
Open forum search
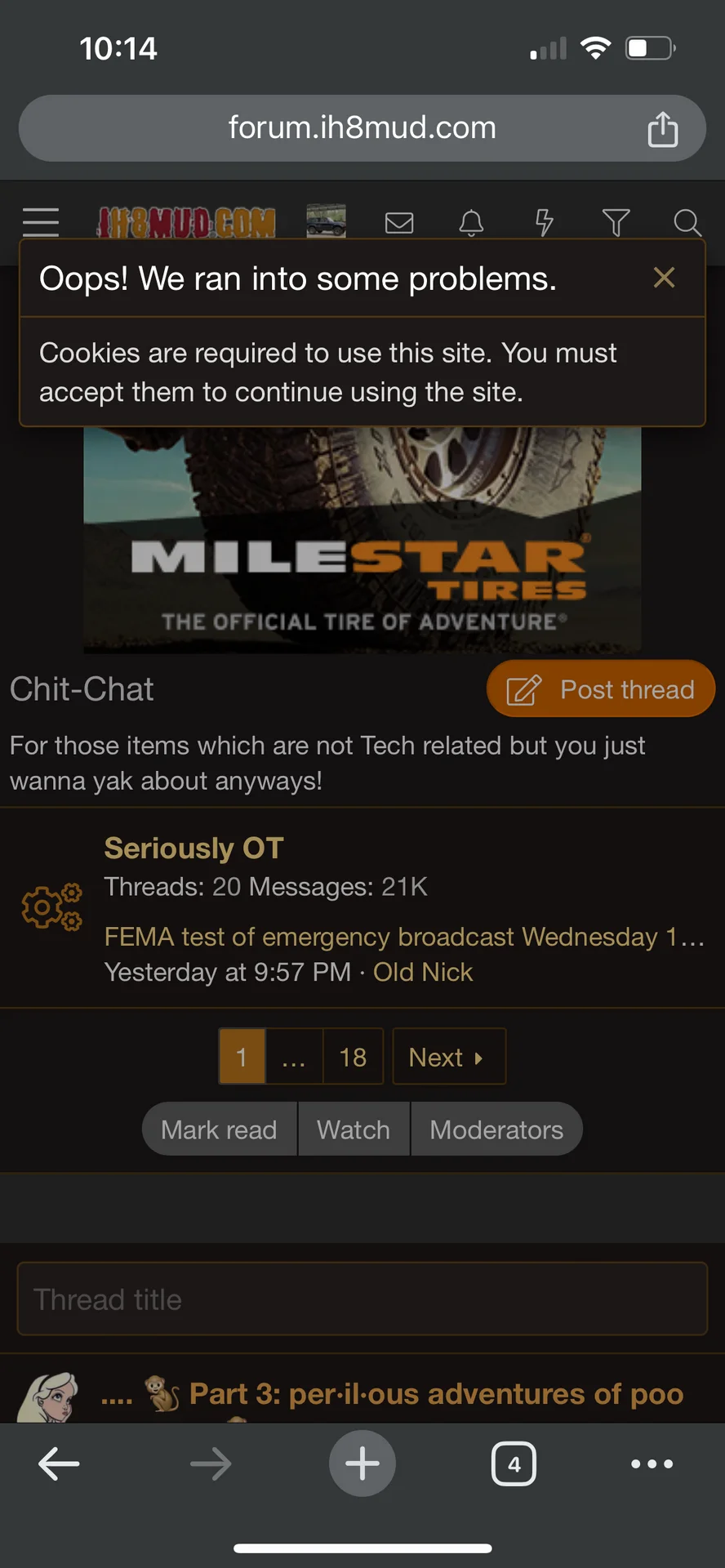coord(687,222)
